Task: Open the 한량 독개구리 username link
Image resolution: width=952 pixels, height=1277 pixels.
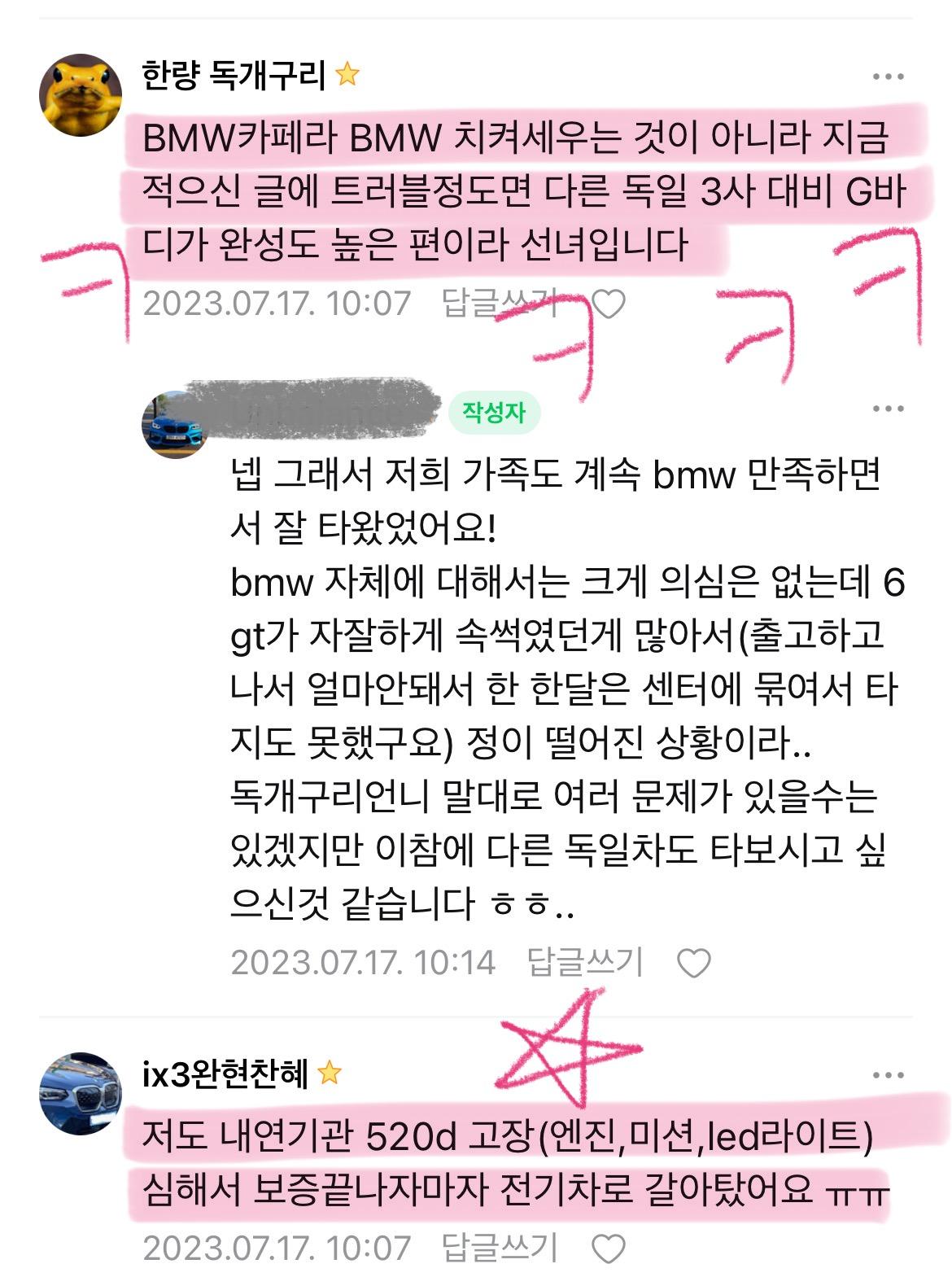Action: (234, 76)
